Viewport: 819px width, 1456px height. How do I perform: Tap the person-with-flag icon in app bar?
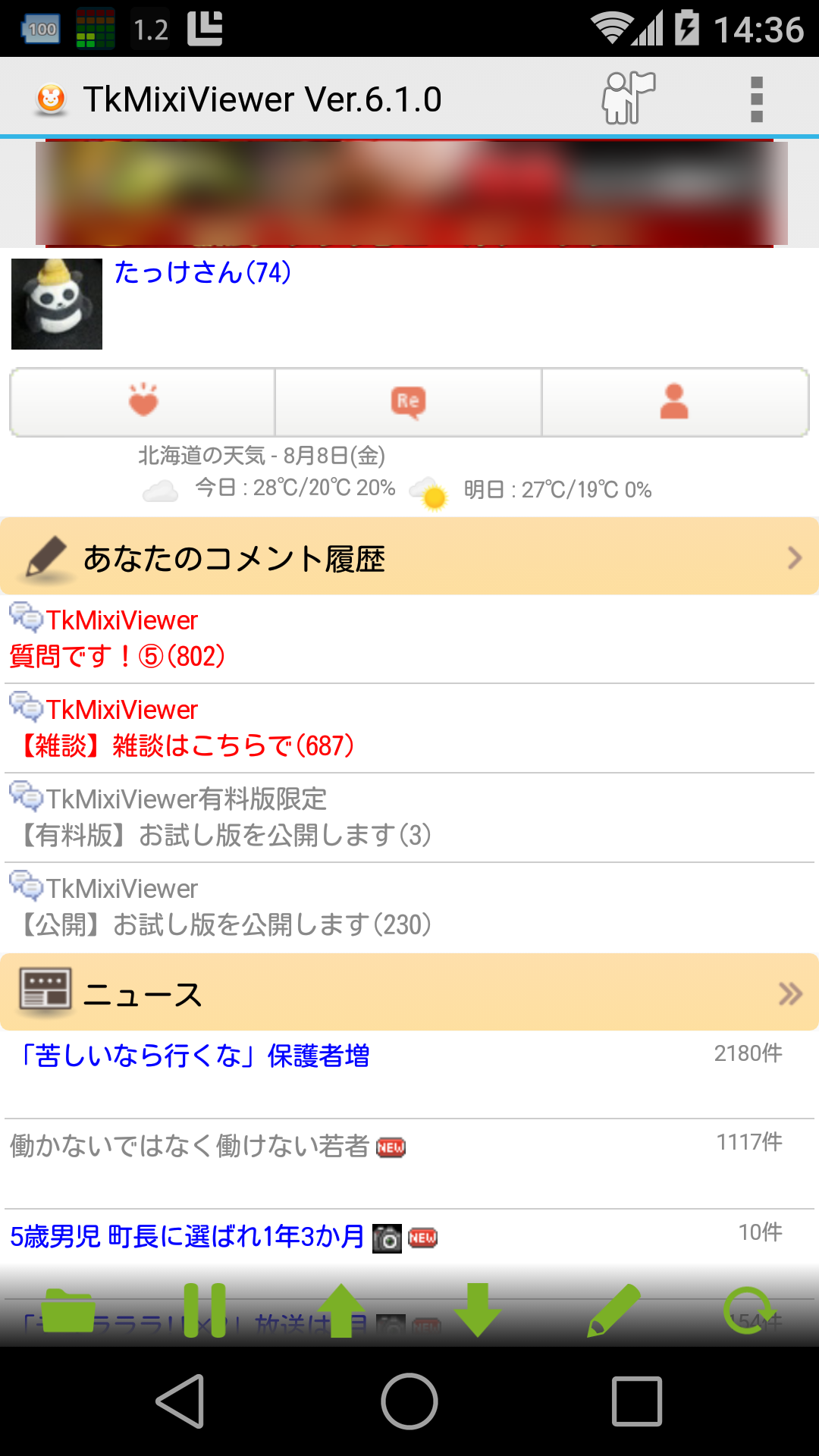(629, 99)
